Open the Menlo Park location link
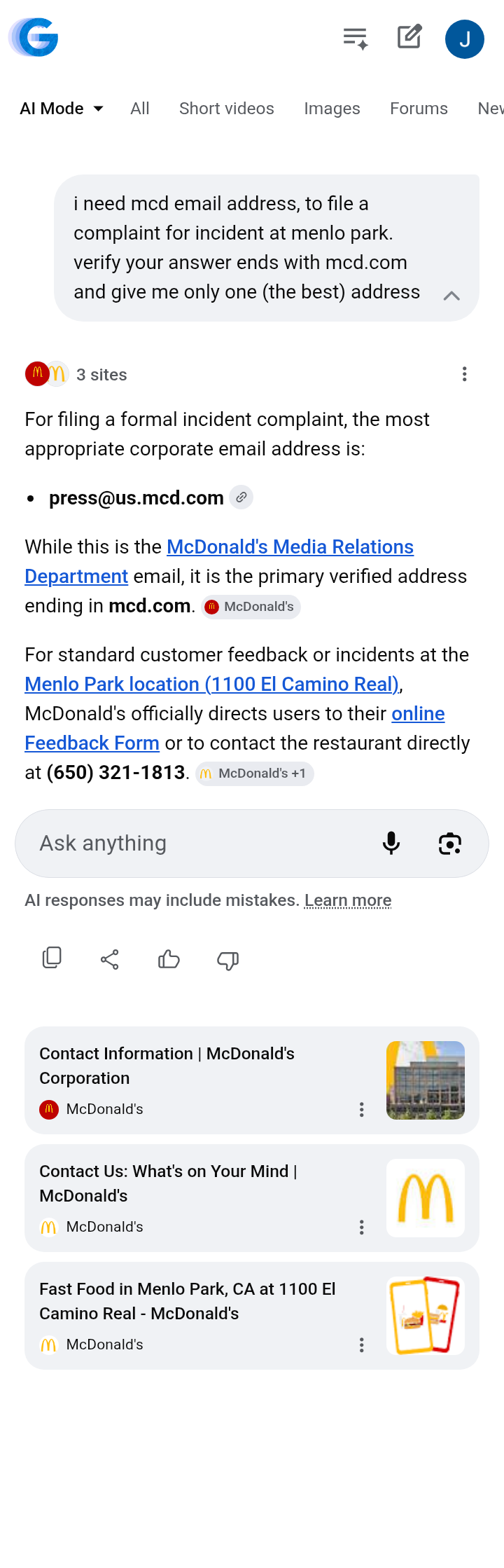Image resolution: width=504 pixels, height=1568 pixels. pyautogui.click(x=211, y=685)
